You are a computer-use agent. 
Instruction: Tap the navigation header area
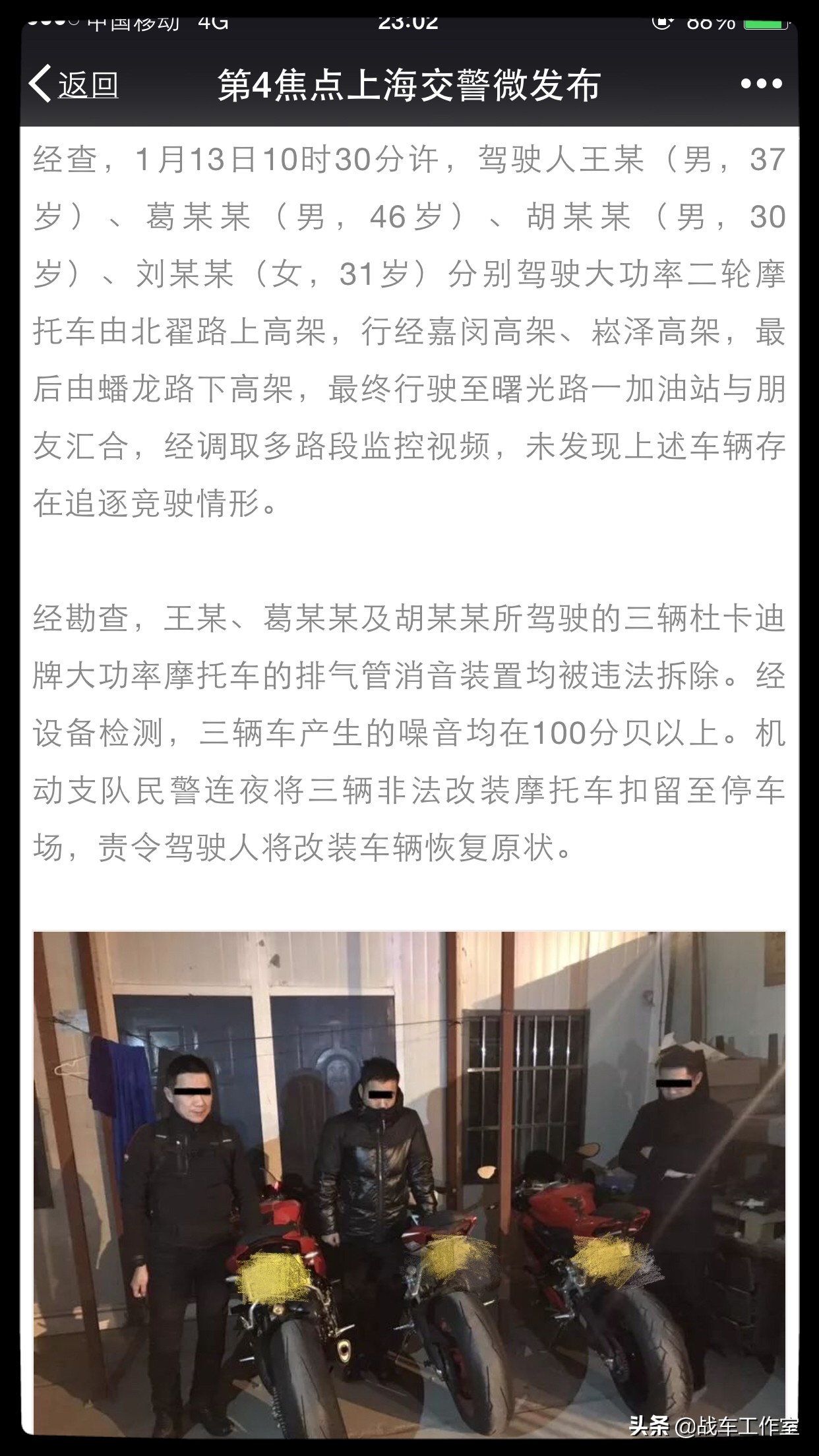[409, 84]
